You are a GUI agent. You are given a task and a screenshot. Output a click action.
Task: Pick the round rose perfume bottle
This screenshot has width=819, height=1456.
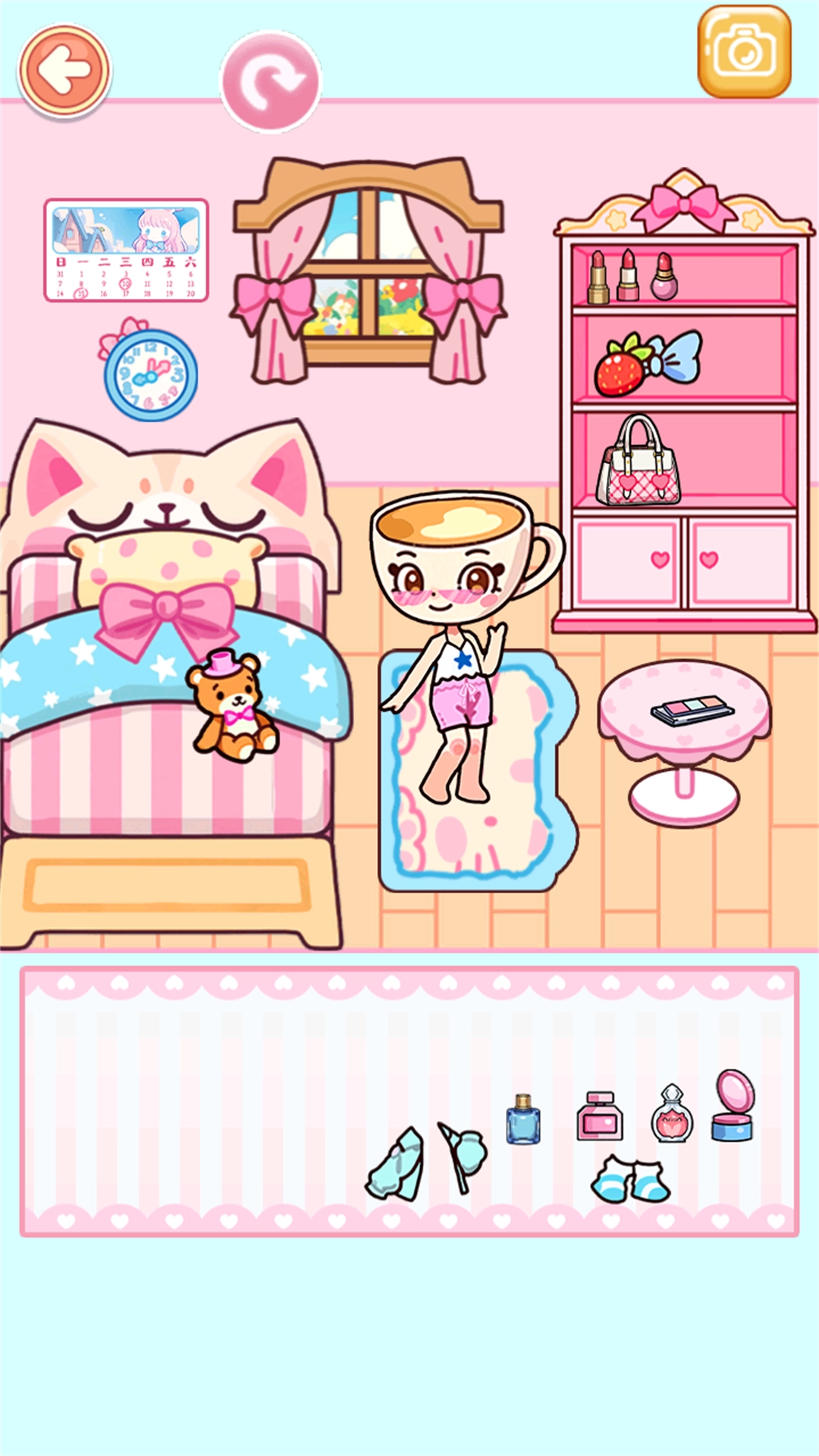(672, 1115)
